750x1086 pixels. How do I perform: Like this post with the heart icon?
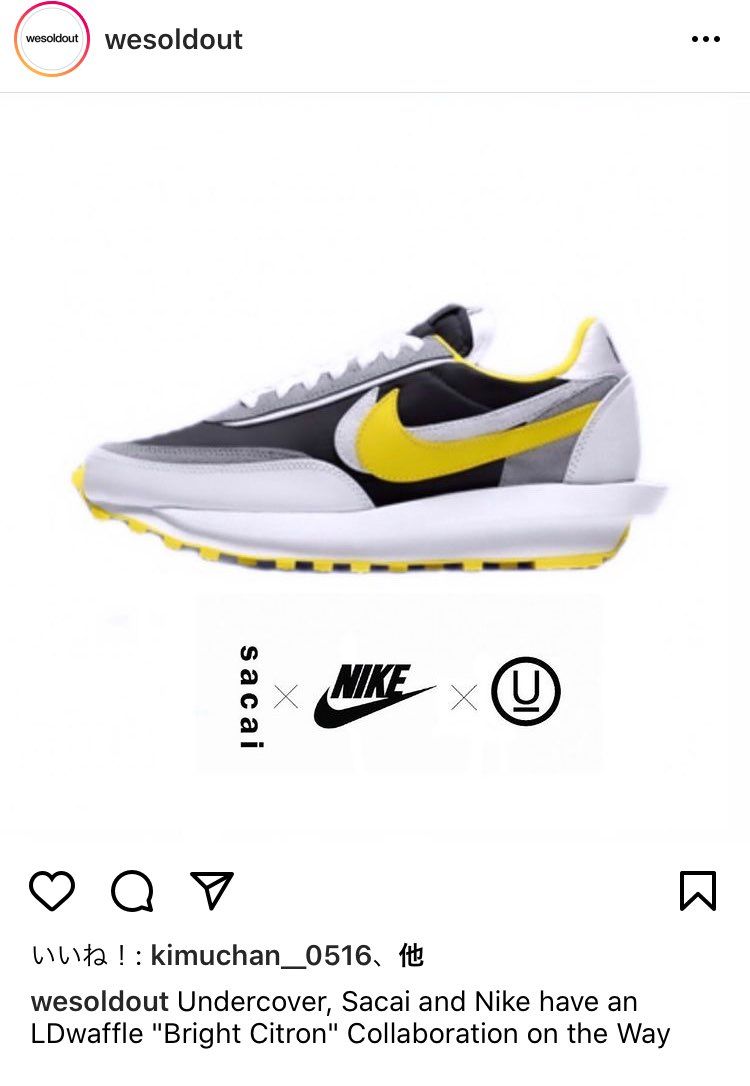pyautogui.click(x=52, y=890)
